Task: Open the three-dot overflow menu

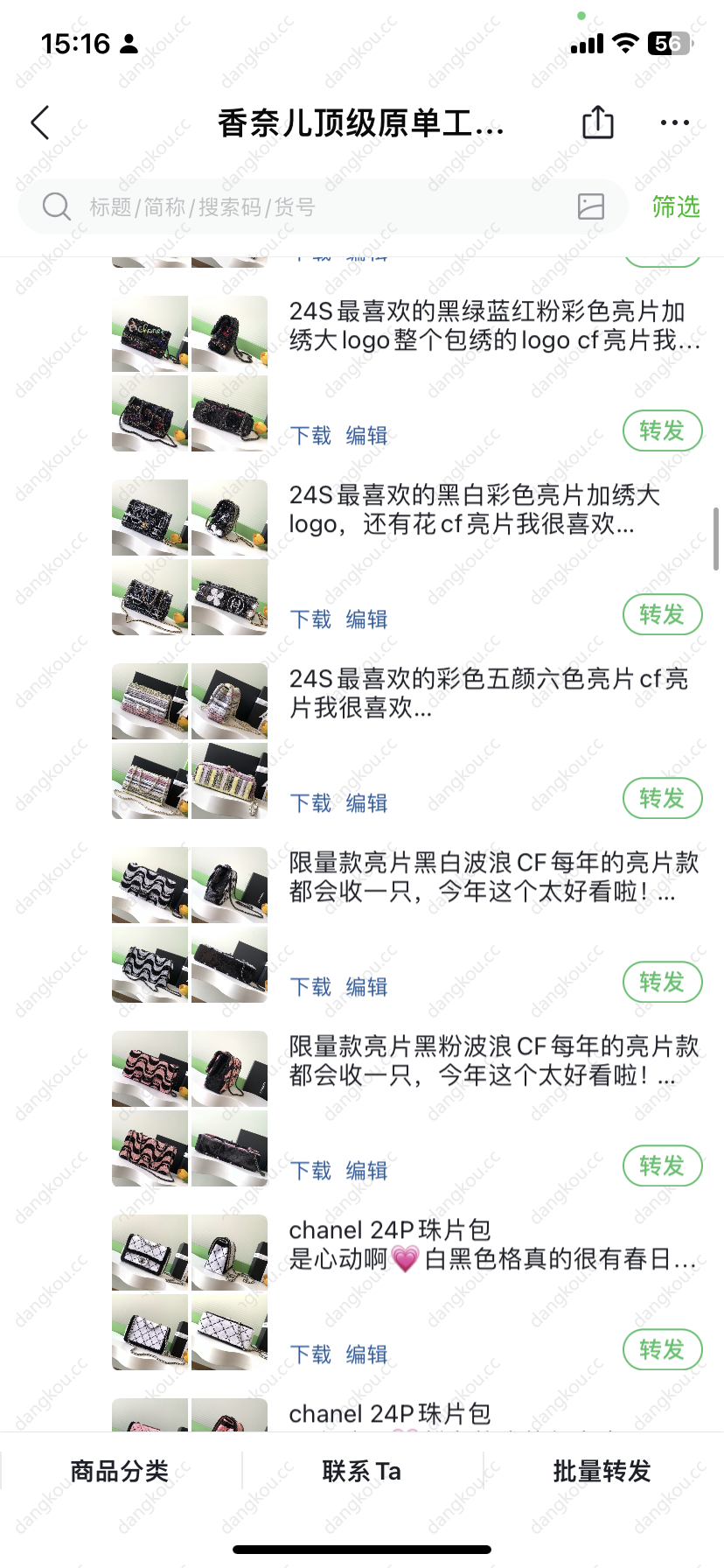Action: pos(674,122)
